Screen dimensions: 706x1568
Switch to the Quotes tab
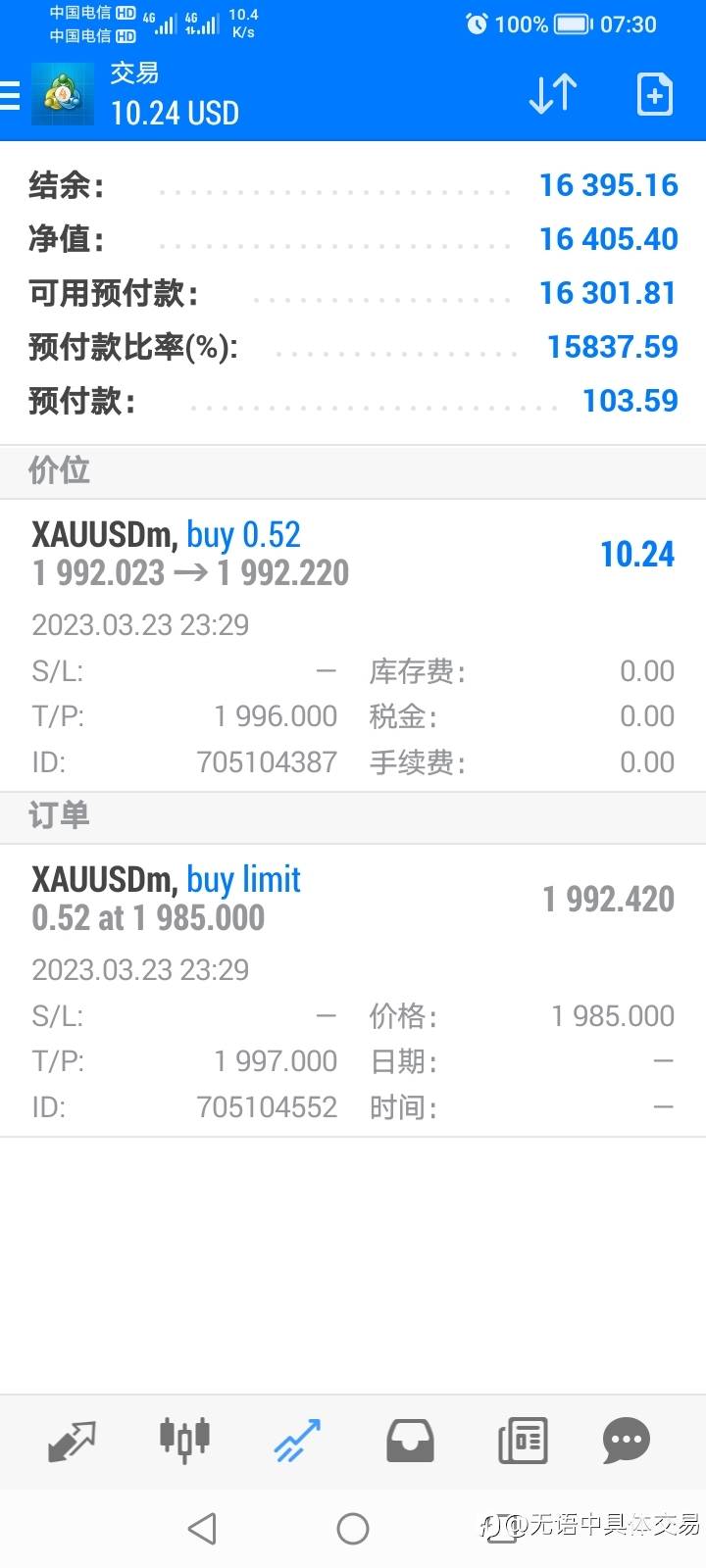[72, 1442]
